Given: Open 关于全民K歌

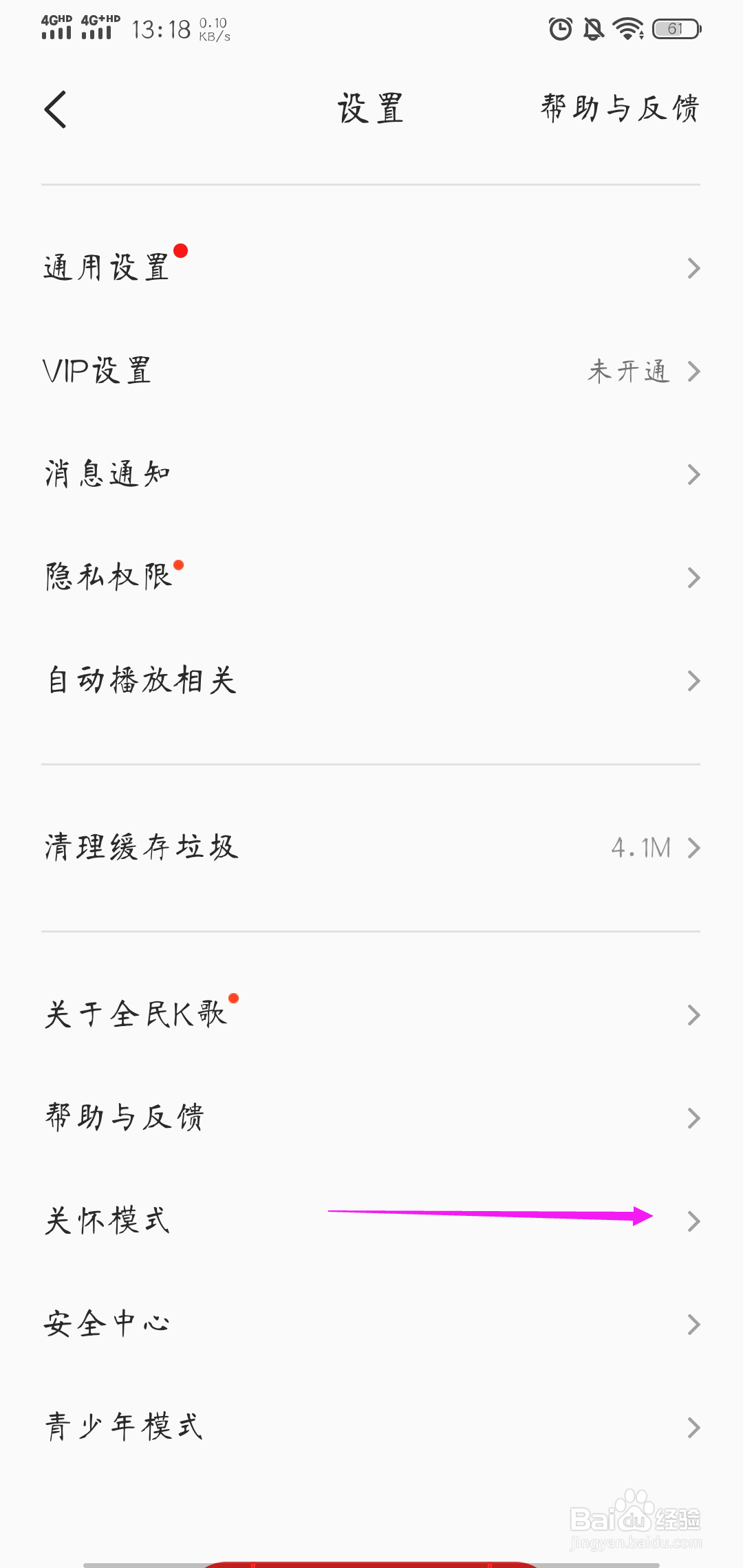Looking at the screenshot, I should click(371, 1015).
